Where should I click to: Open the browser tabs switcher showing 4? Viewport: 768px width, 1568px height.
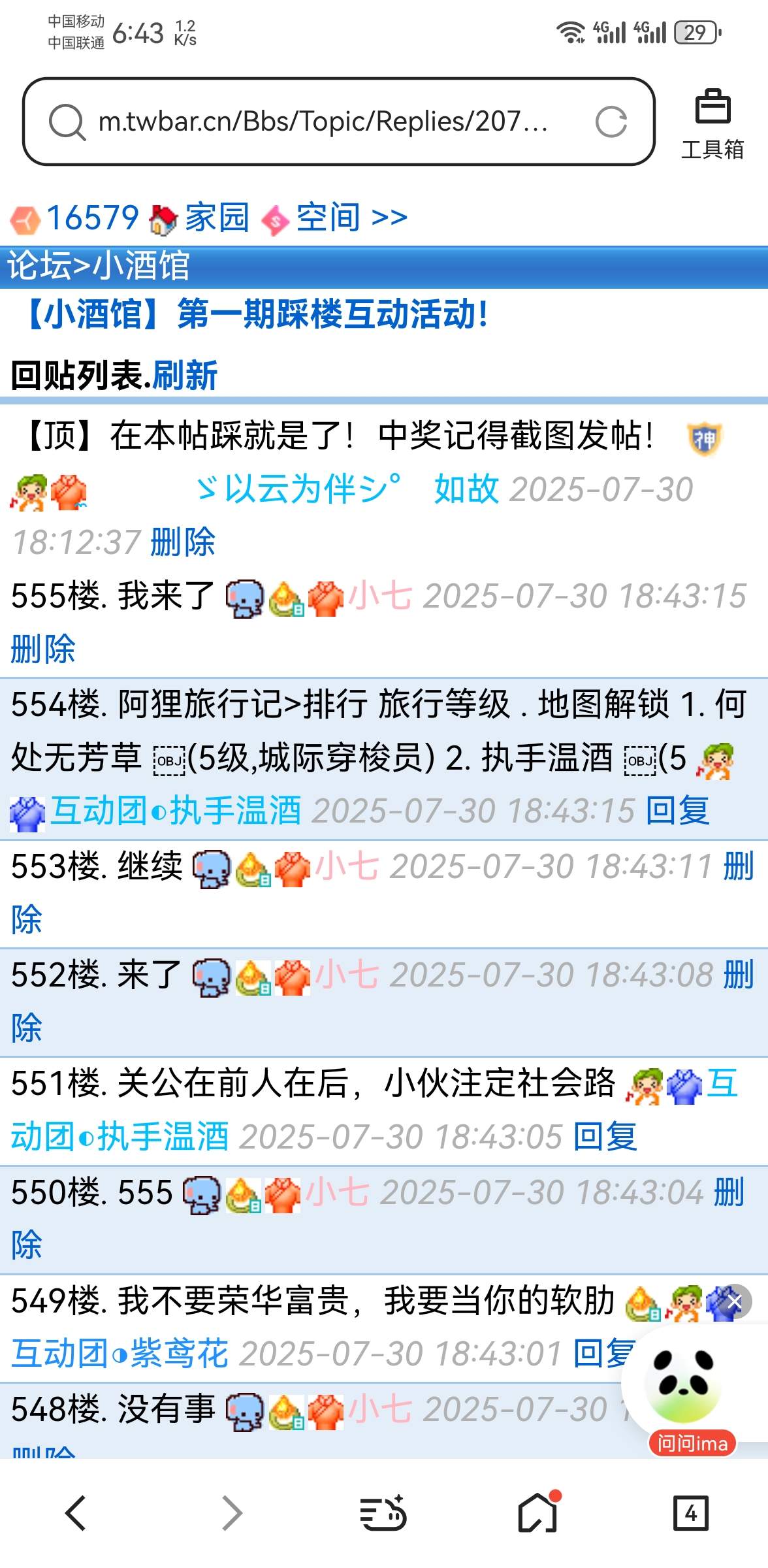point(690,1513)
